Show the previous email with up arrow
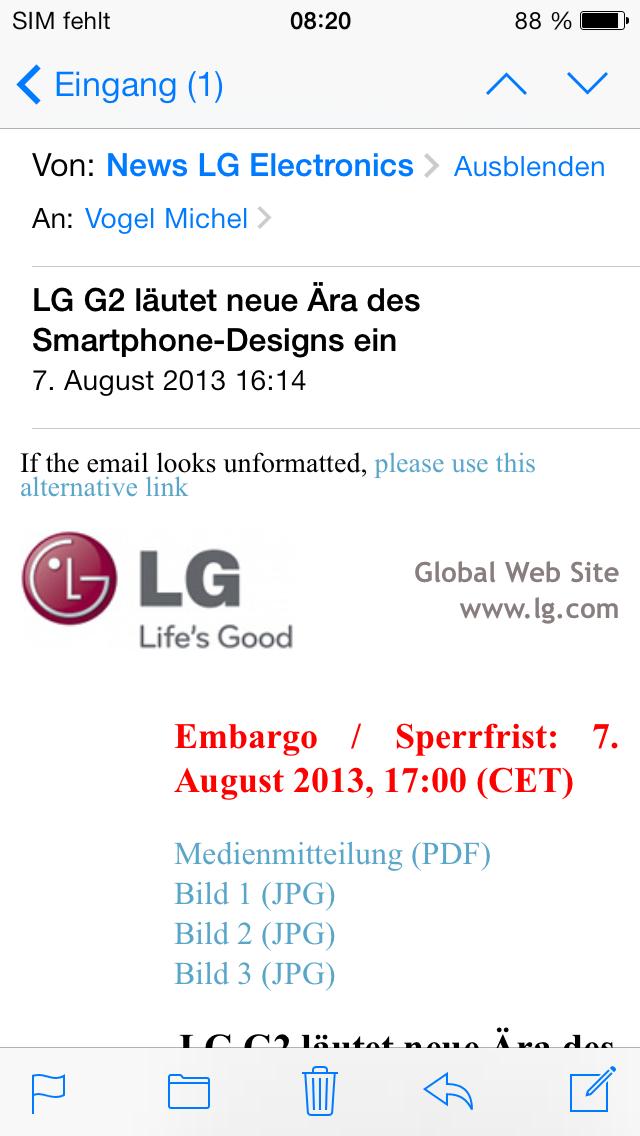Viewport: 640px width, 1136px height. point(506,85)
